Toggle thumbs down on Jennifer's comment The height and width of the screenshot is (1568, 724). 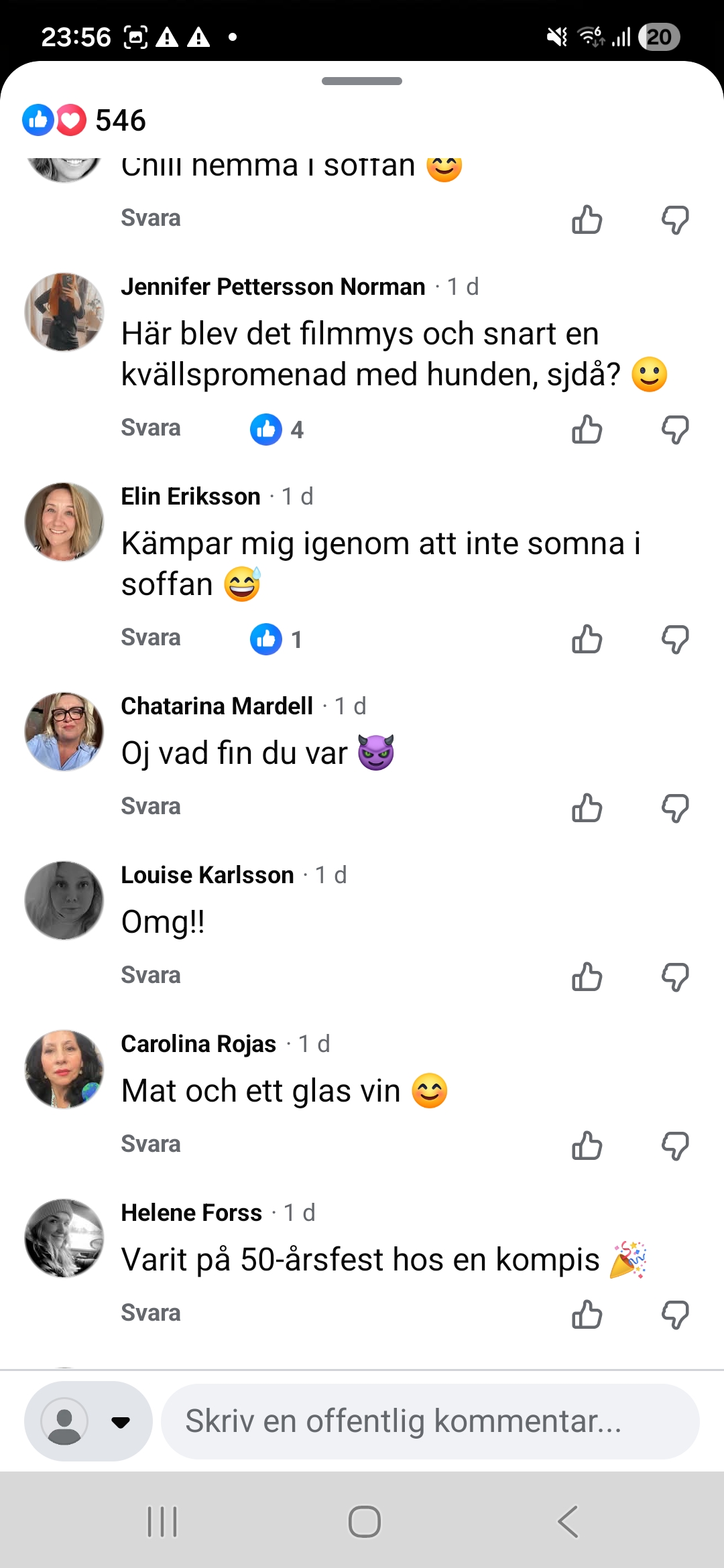(x=675, y=431)
